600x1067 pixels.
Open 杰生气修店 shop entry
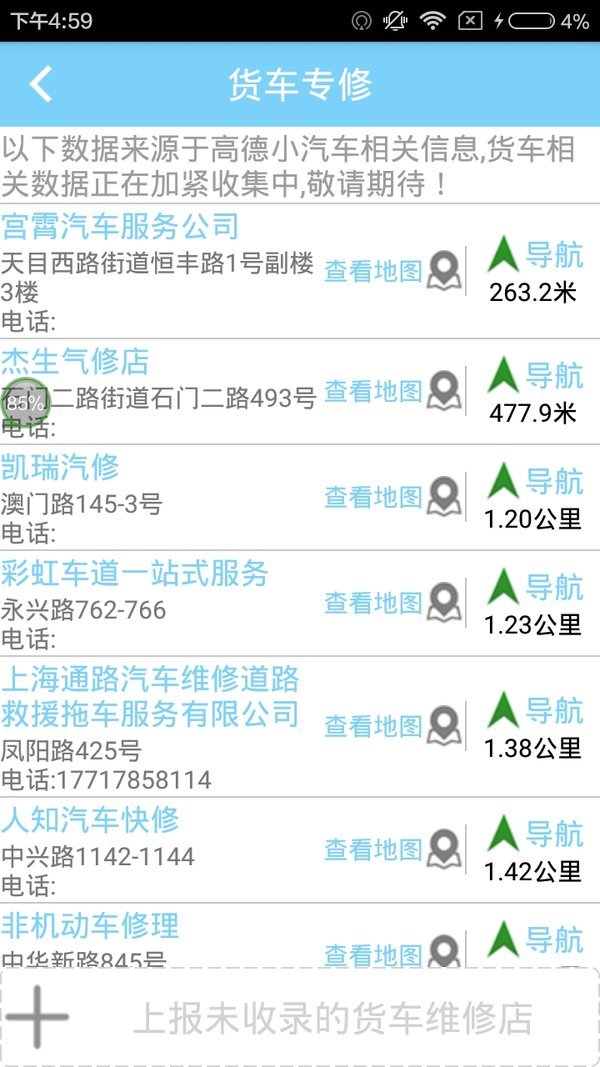click(75, 360)
